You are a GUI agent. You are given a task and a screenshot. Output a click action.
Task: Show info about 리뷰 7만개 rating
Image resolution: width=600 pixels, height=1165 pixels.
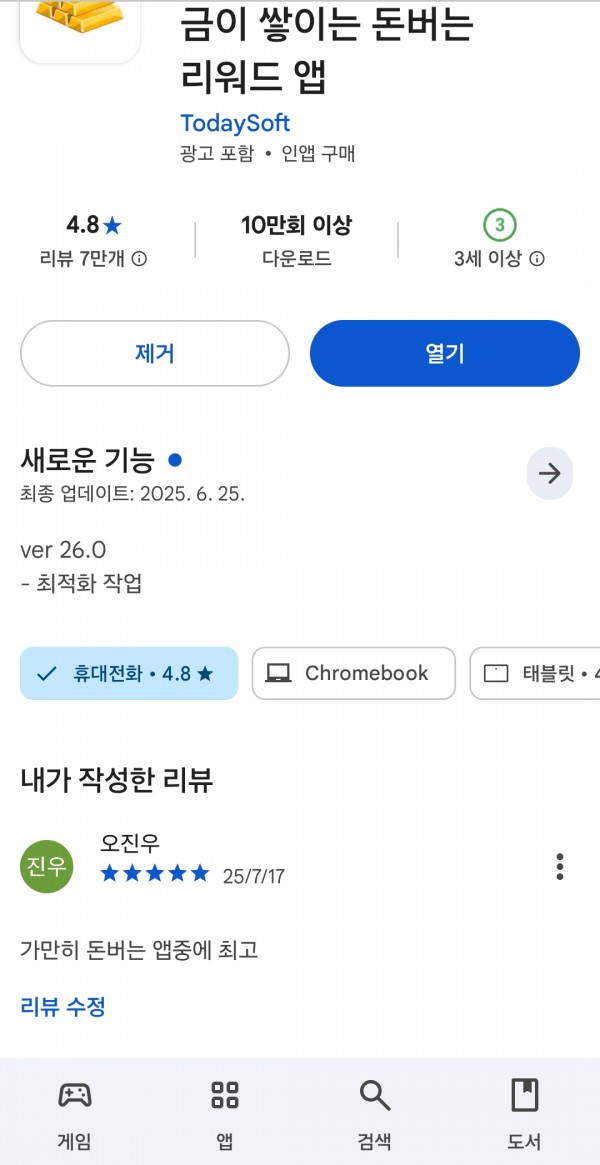[x=139, y=259]
